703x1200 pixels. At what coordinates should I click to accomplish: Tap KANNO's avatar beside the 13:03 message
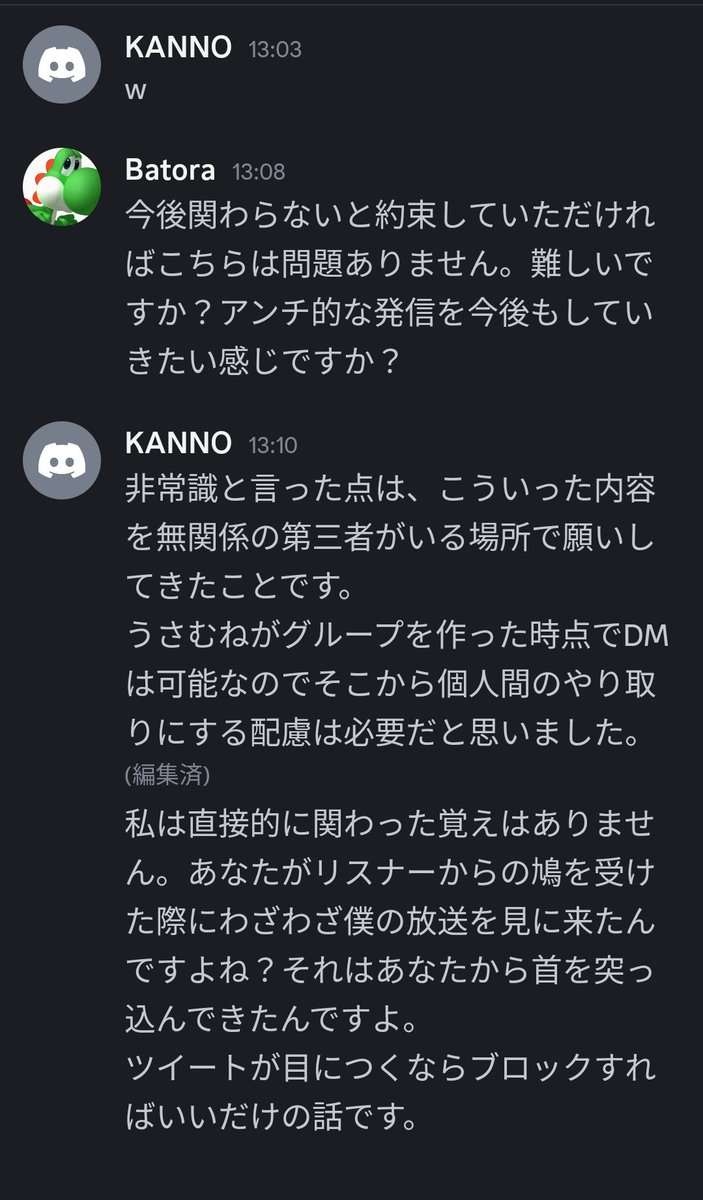tap(62, 64)
